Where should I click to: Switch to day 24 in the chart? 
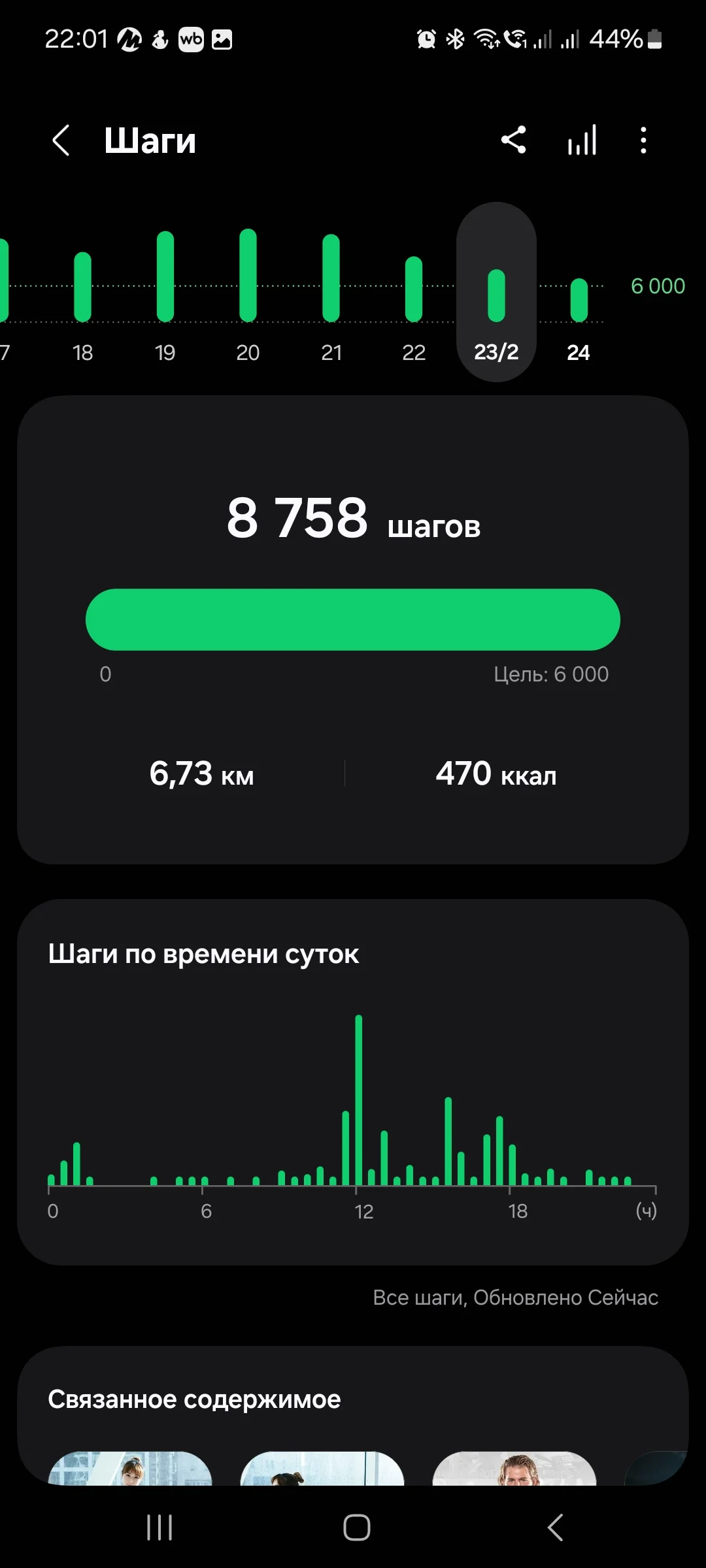(x=579, y=307)
